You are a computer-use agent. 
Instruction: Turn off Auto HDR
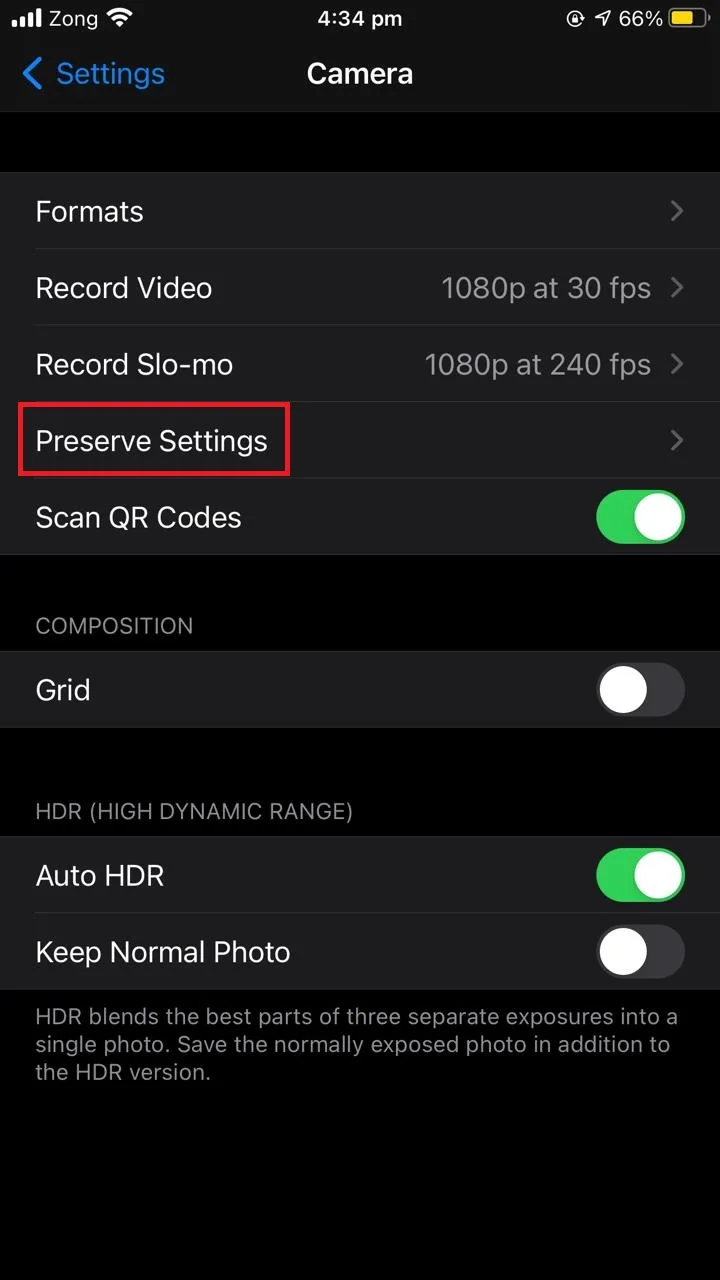[x=640, y=876]
